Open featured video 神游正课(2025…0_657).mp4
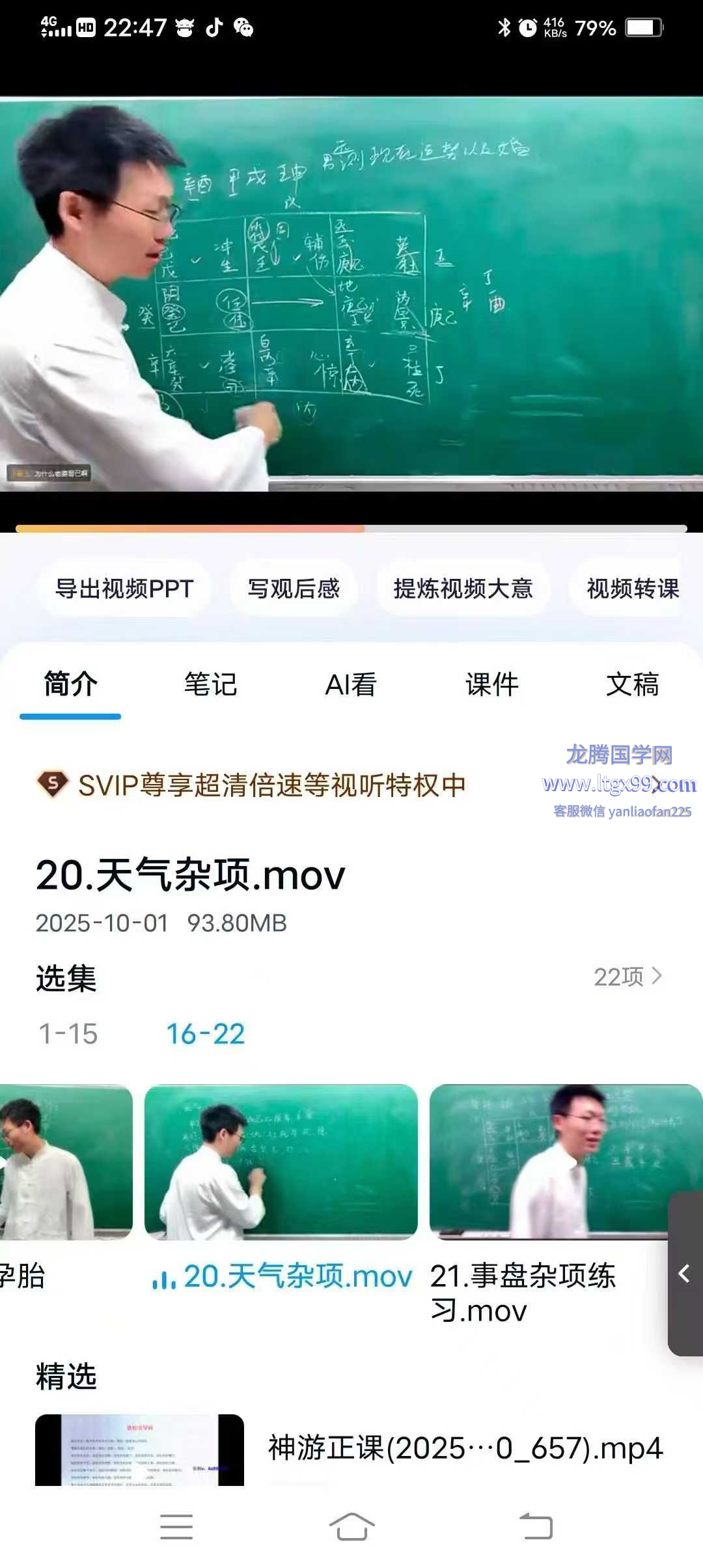This screenshot has width=703, height=1568. pyautogui.click(x=465, y=1449)
